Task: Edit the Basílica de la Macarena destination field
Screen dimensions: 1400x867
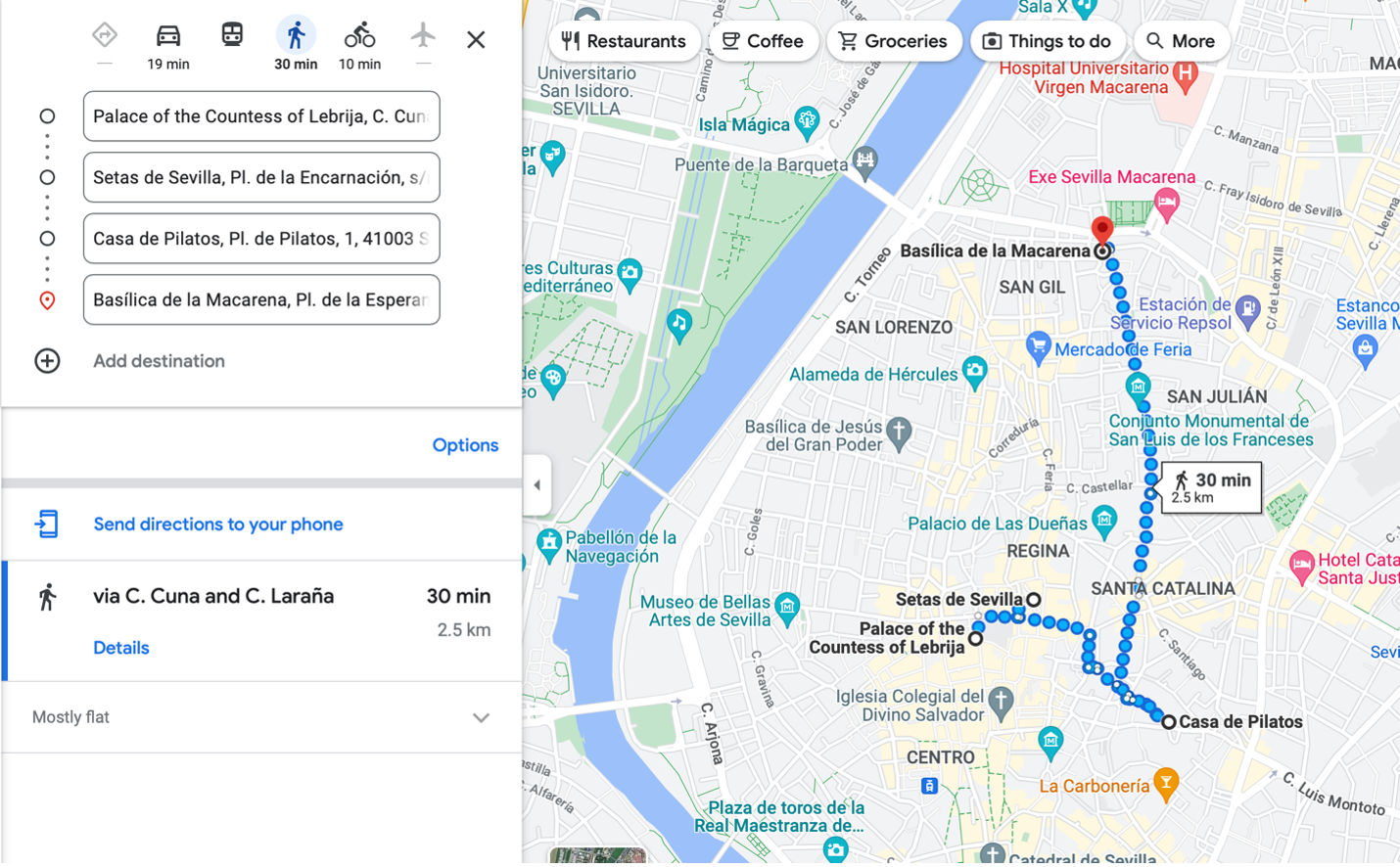Action: [x=260, y=299]
